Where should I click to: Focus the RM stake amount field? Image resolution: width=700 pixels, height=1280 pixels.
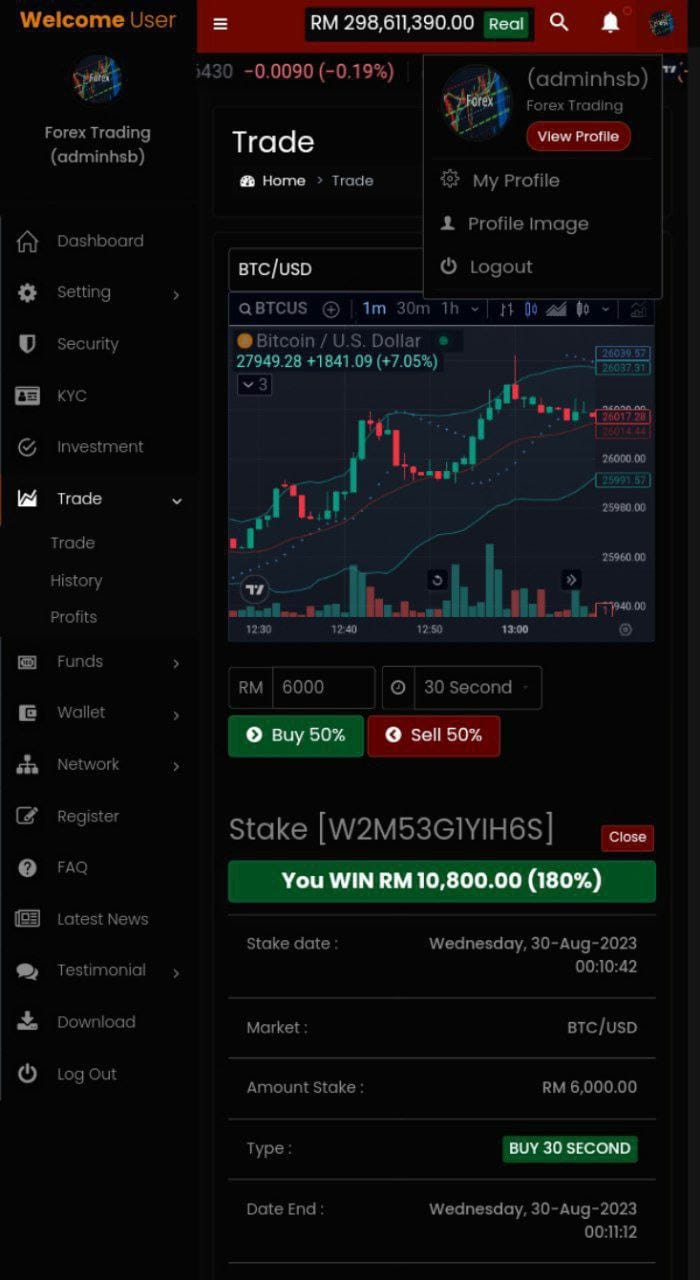point(322,688)
